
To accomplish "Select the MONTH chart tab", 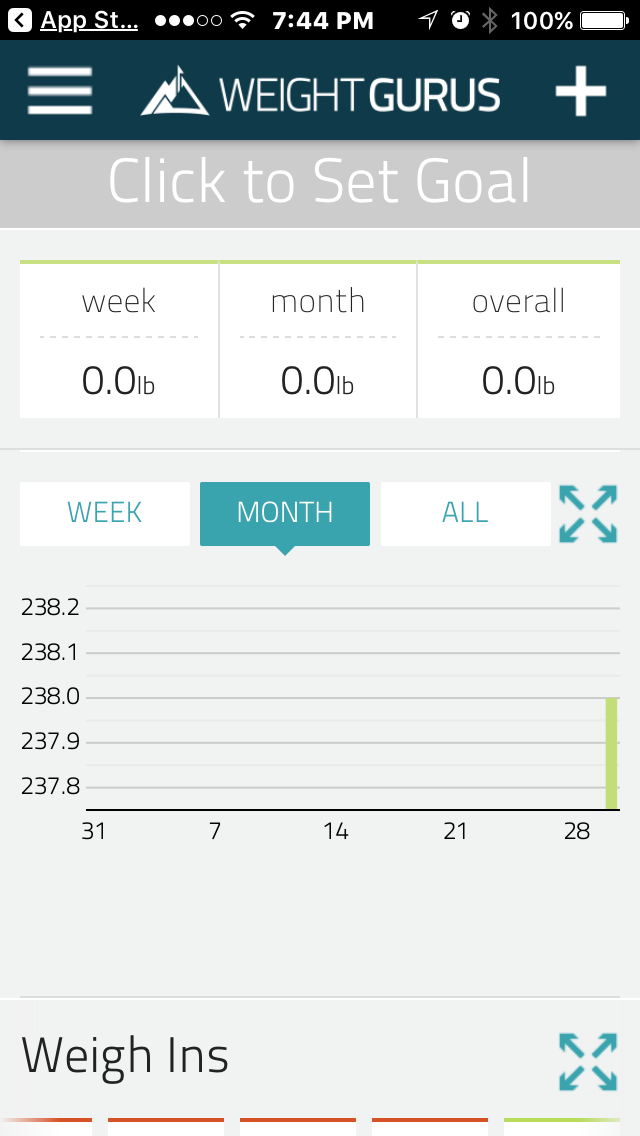I will click(x=285, y=513).
